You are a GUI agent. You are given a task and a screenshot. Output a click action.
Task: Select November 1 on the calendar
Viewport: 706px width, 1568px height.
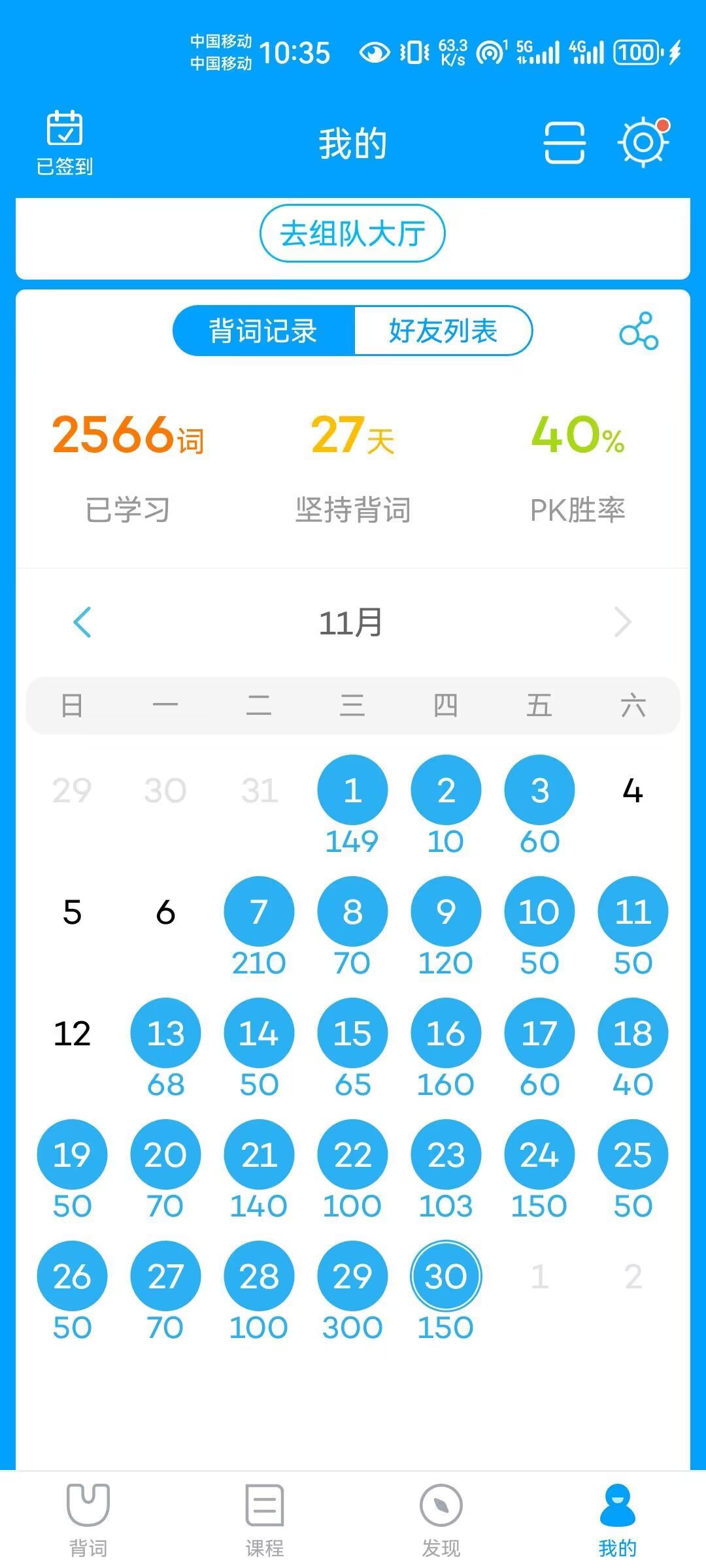(x=352, y=790)
